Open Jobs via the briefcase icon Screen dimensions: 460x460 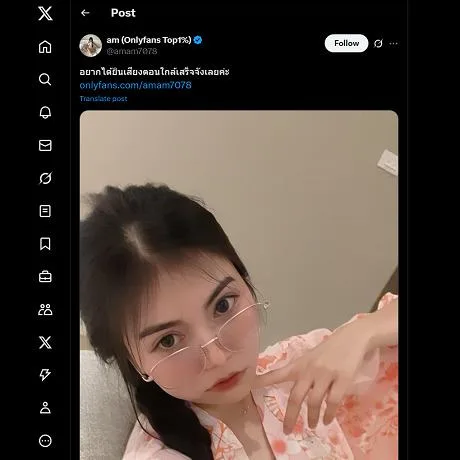[x=45, y=277]
